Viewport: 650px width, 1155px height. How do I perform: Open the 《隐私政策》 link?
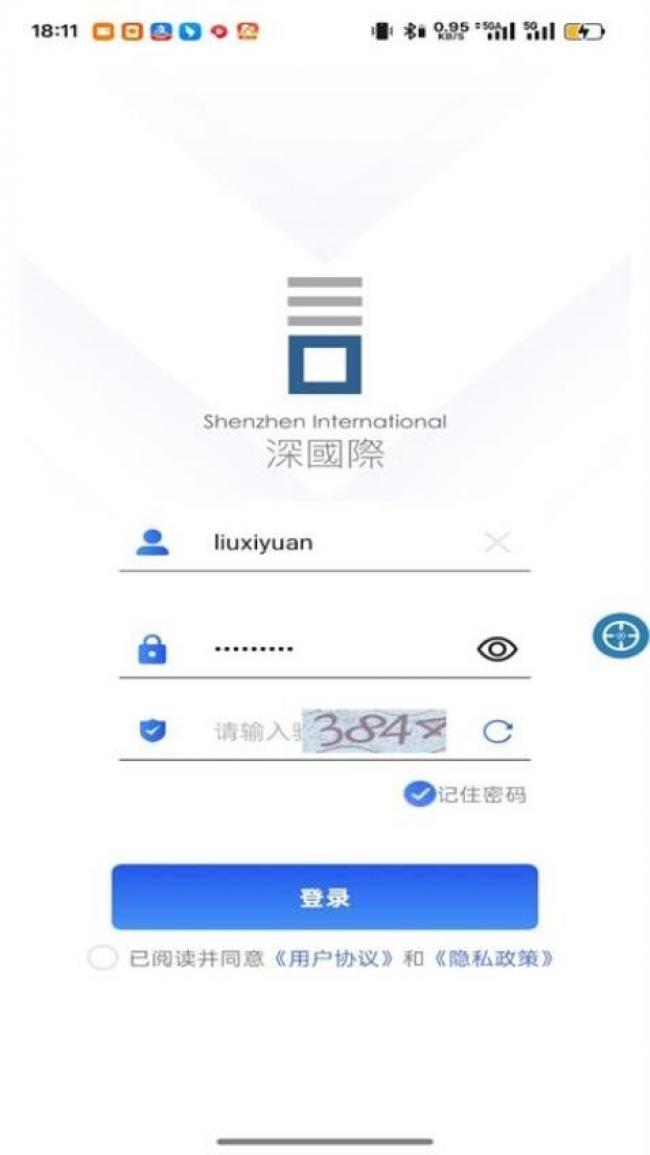click(493, 958)
